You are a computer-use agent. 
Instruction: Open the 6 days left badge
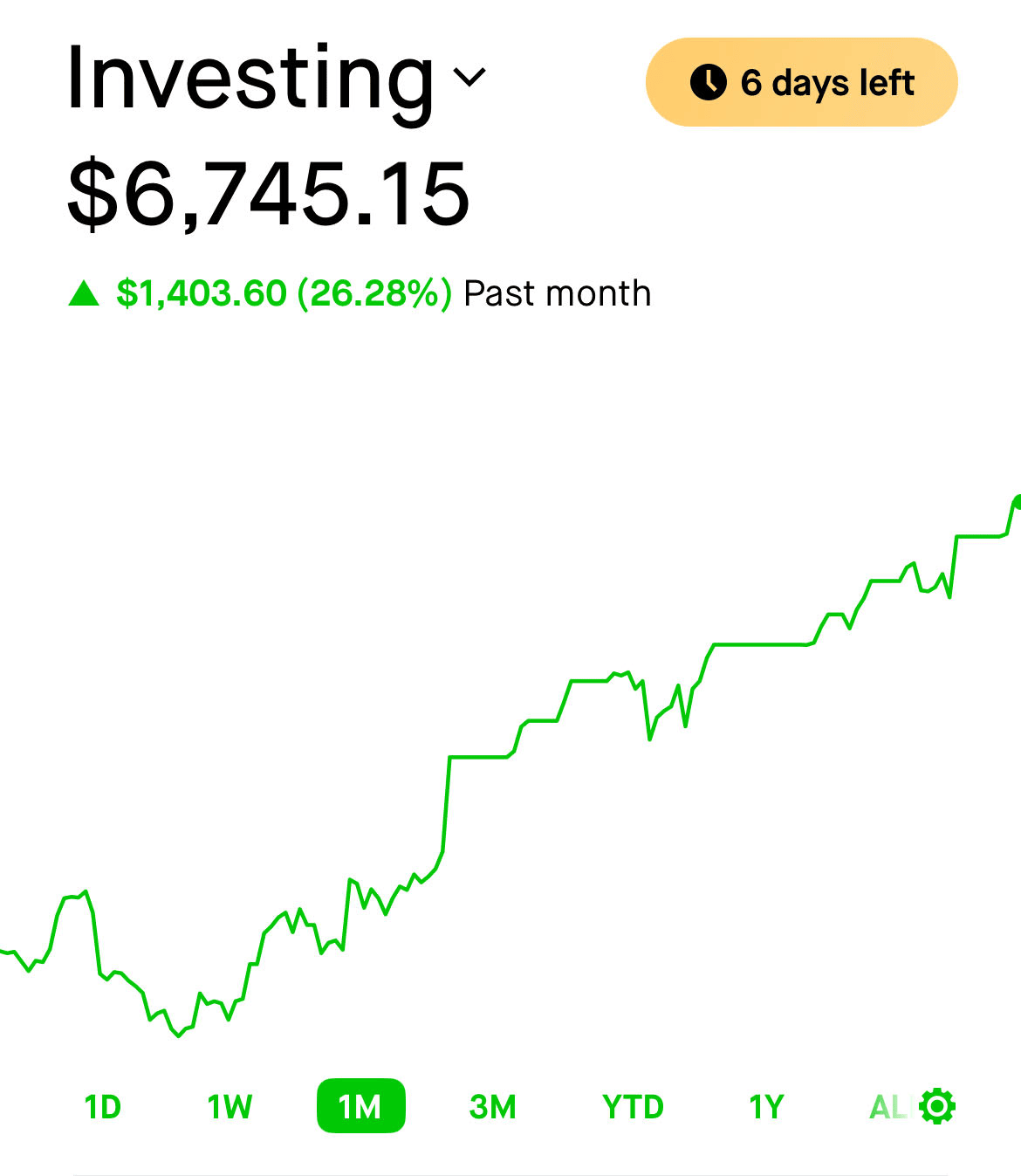tap(801, 83)
